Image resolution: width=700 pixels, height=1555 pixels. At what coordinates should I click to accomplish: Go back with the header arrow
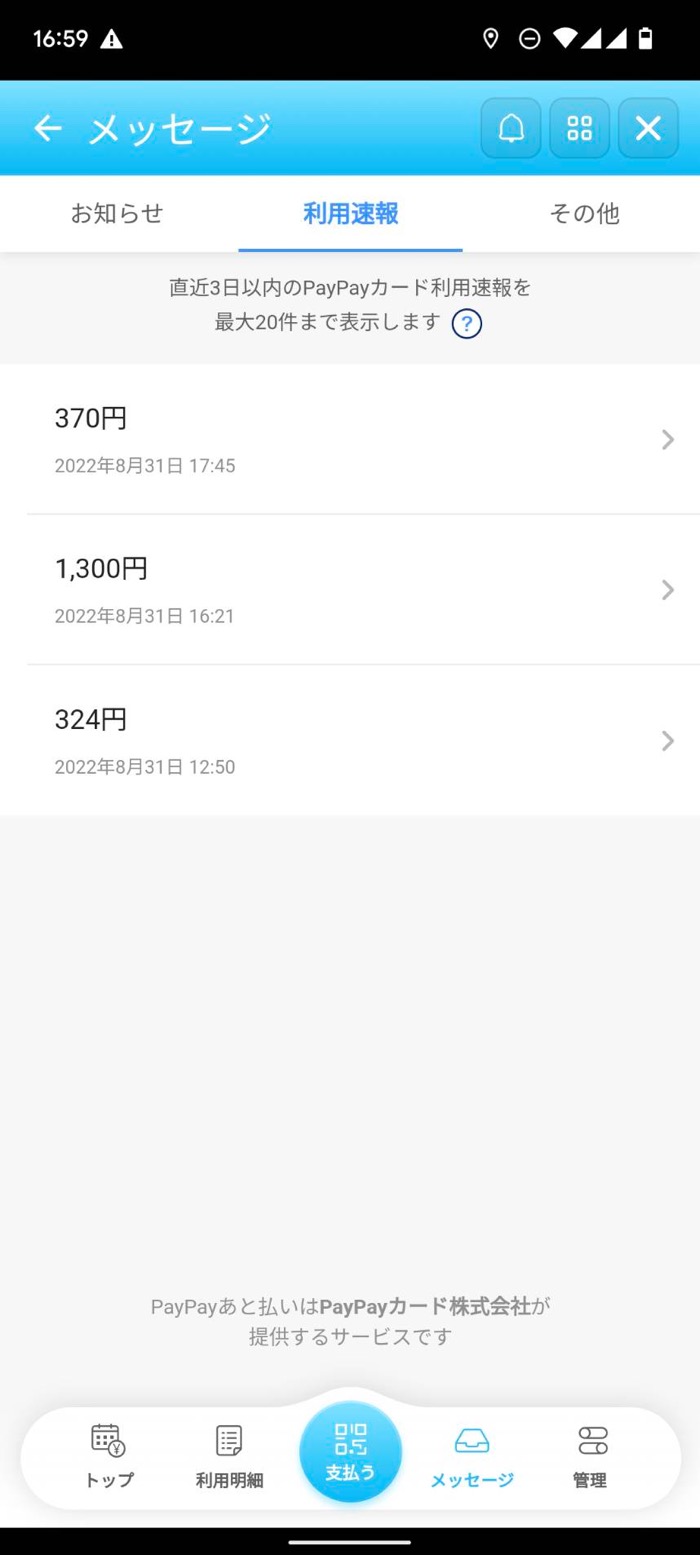pyautogui.click(x=47, y=128)
